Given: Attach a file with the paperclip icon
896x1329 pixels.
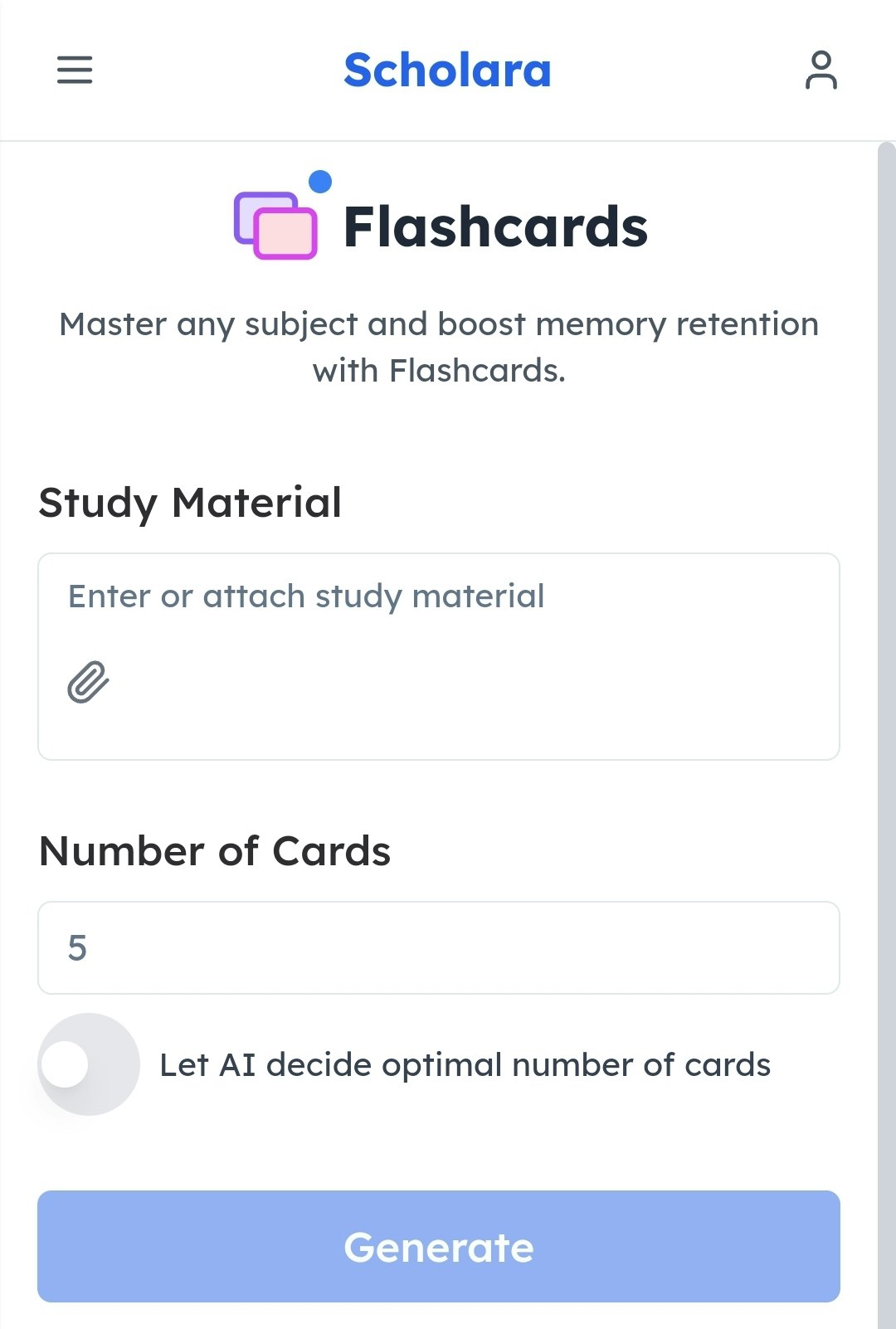Looking at the screenshot, I should [88, 682].
